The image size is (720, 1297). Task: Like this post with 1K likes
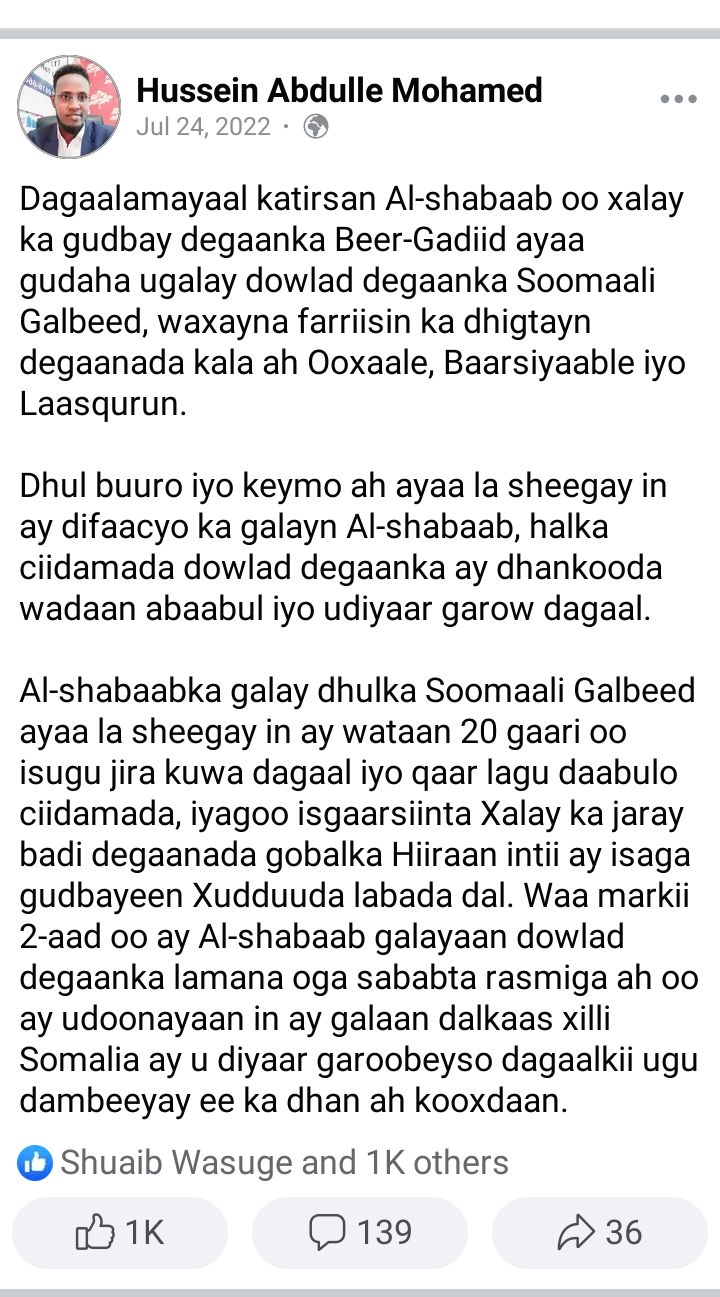120,1232
